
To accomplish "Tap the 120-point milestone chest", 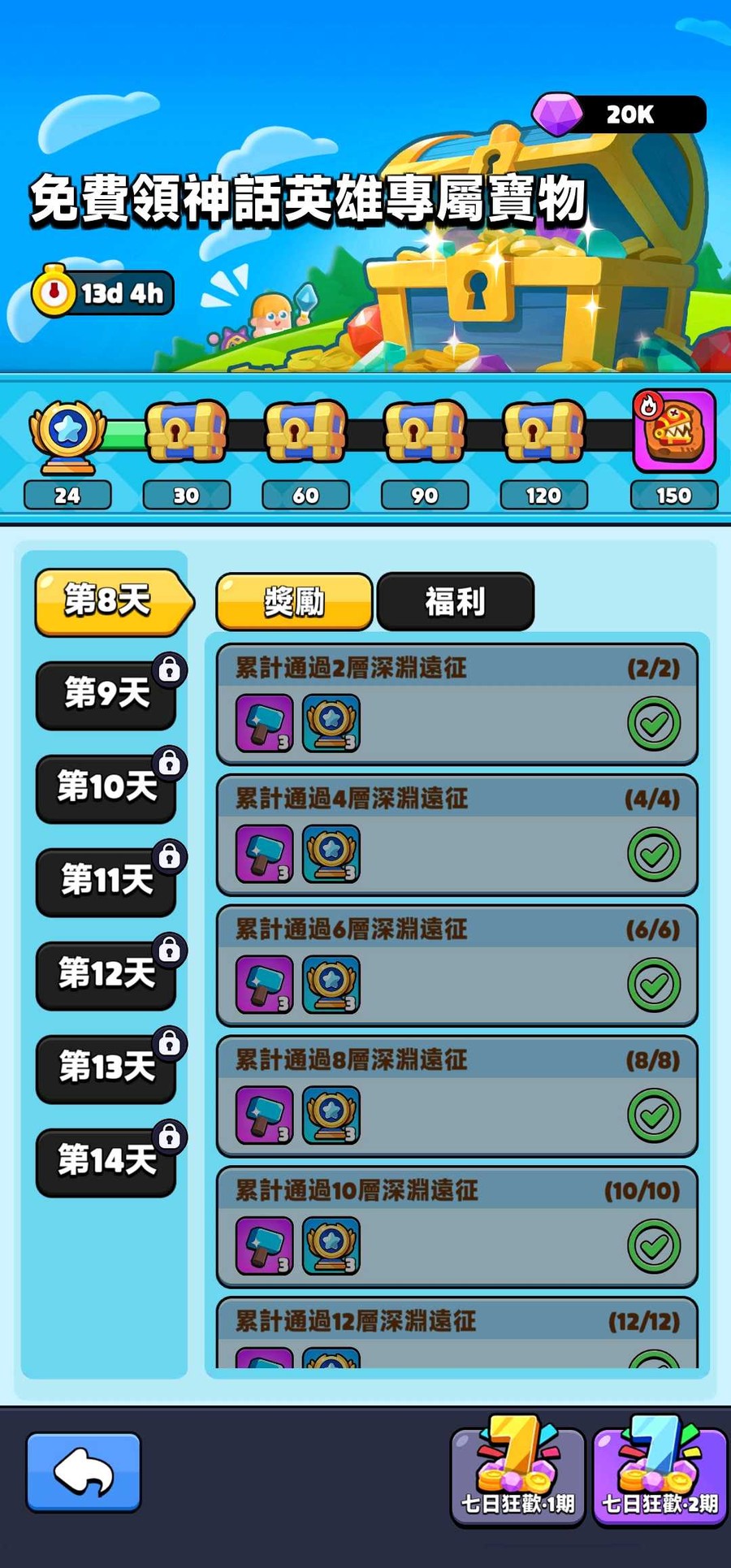I will coord(543,432).
